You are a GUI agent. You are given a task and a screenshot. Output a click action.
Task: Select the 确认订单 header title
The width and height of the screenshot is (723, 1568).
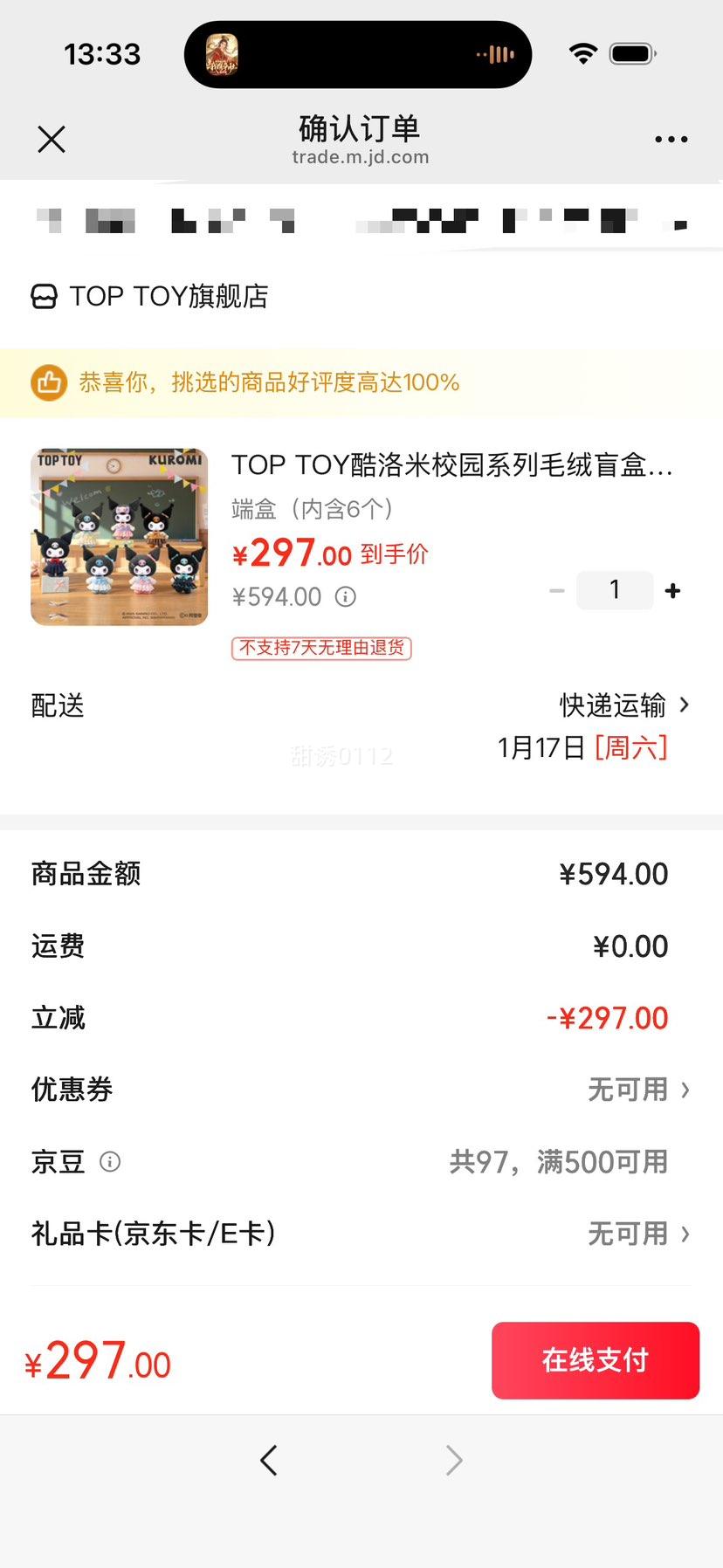tap(361, 128)
